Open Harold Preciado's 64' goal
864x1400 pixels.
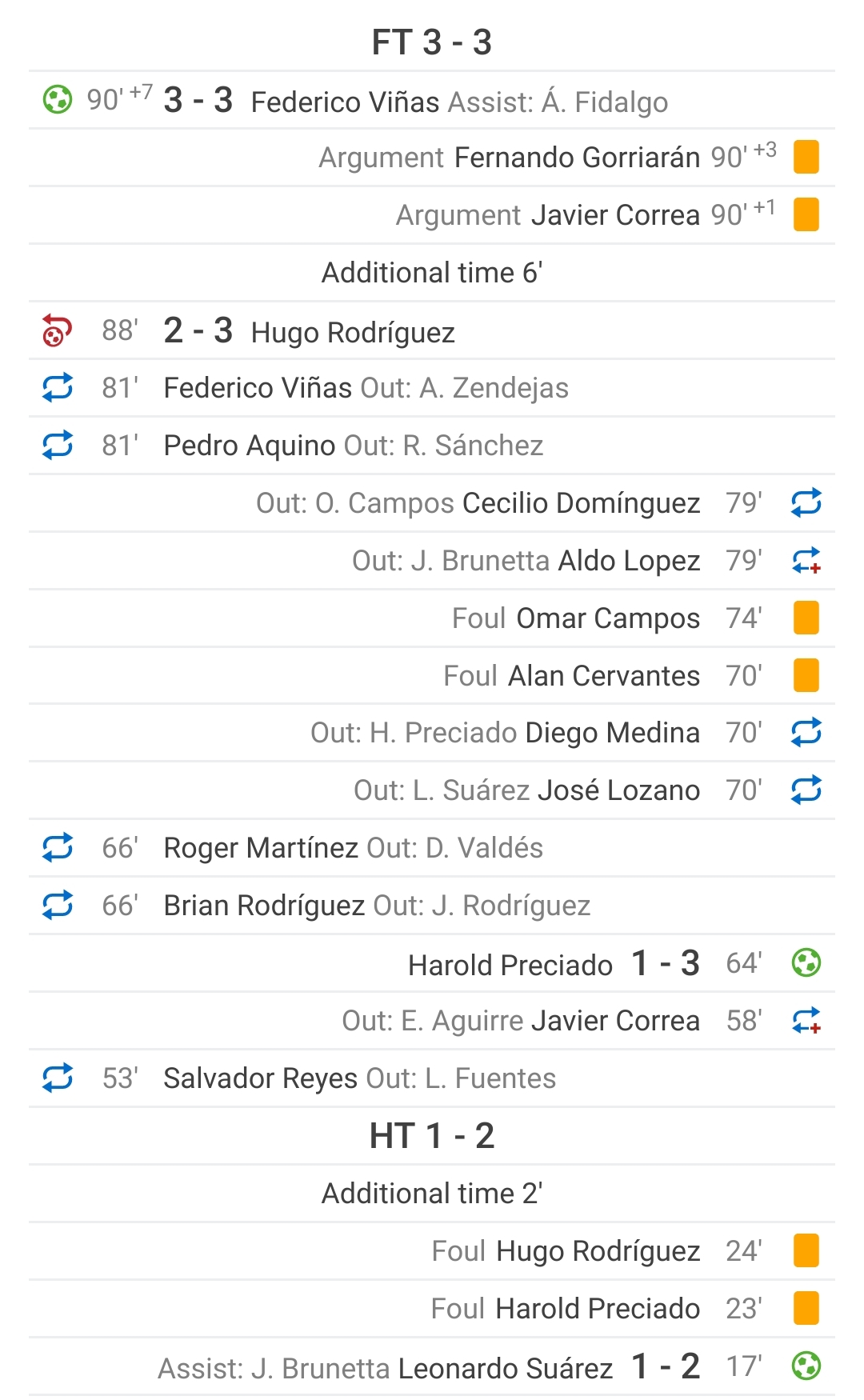(x=432, y=964)
